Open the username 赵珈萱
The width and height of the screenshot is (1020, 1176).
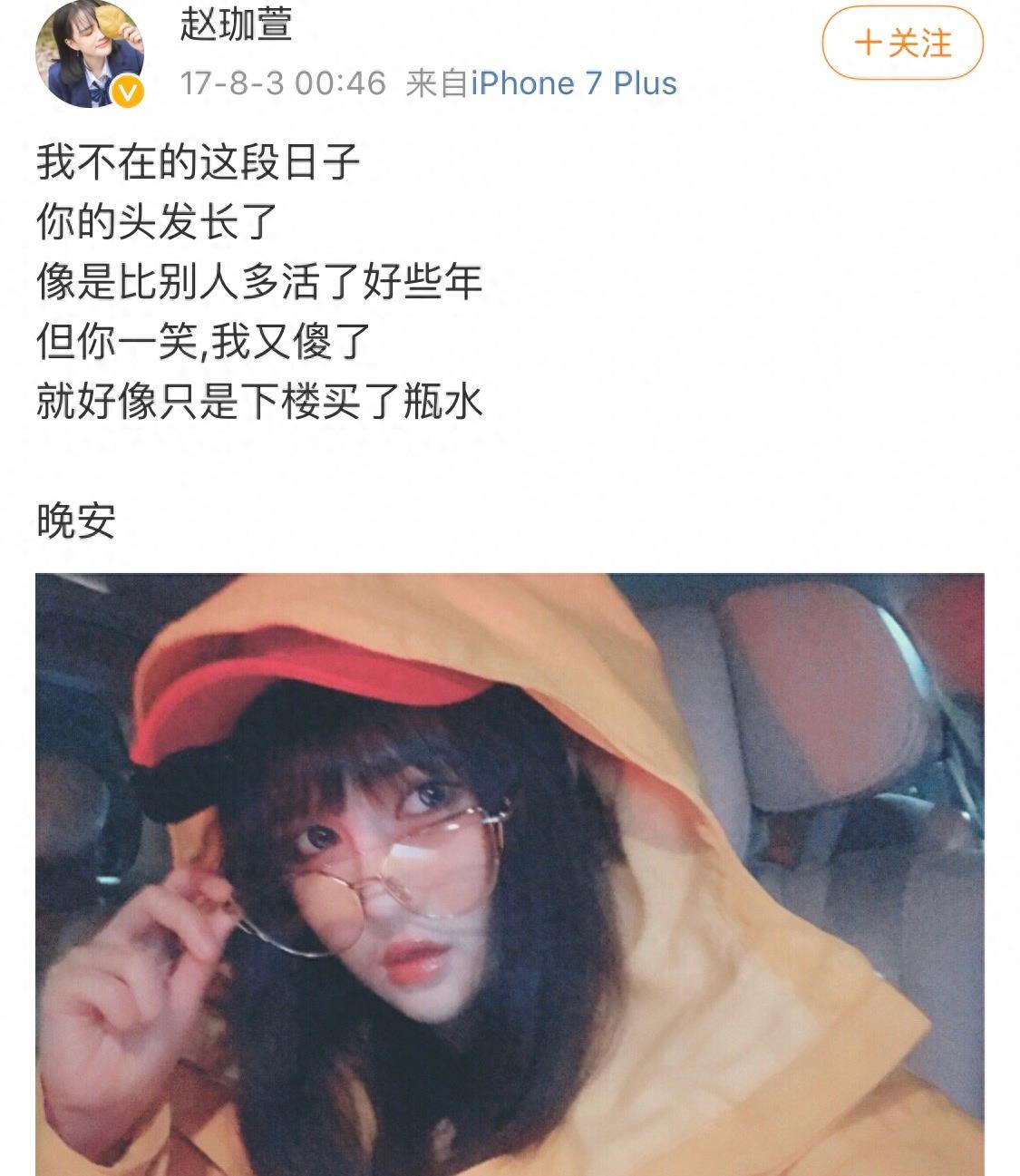tap(236, 24)
